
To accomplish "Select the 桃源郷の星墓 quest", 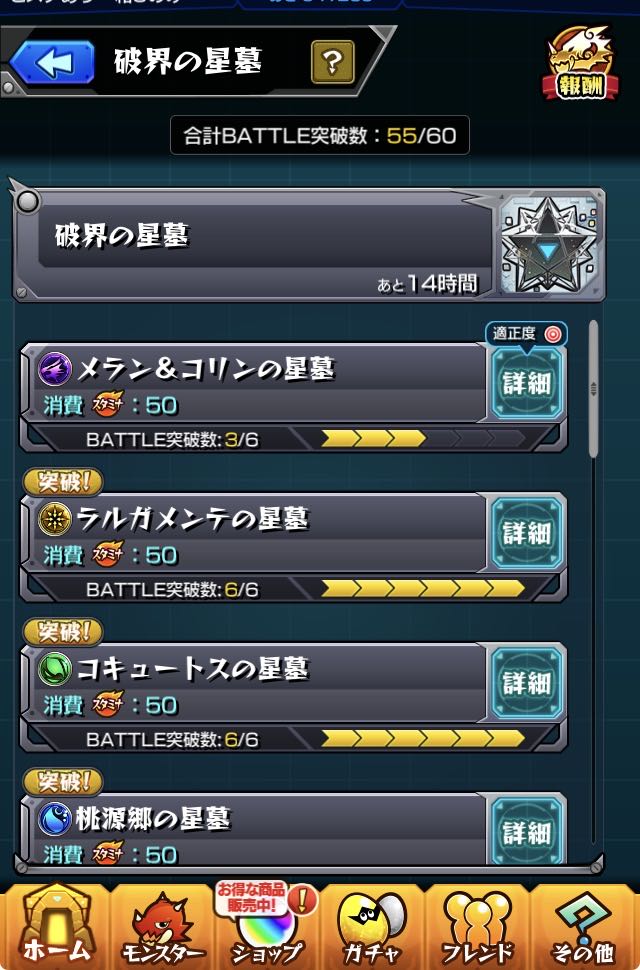I will 254,829.
